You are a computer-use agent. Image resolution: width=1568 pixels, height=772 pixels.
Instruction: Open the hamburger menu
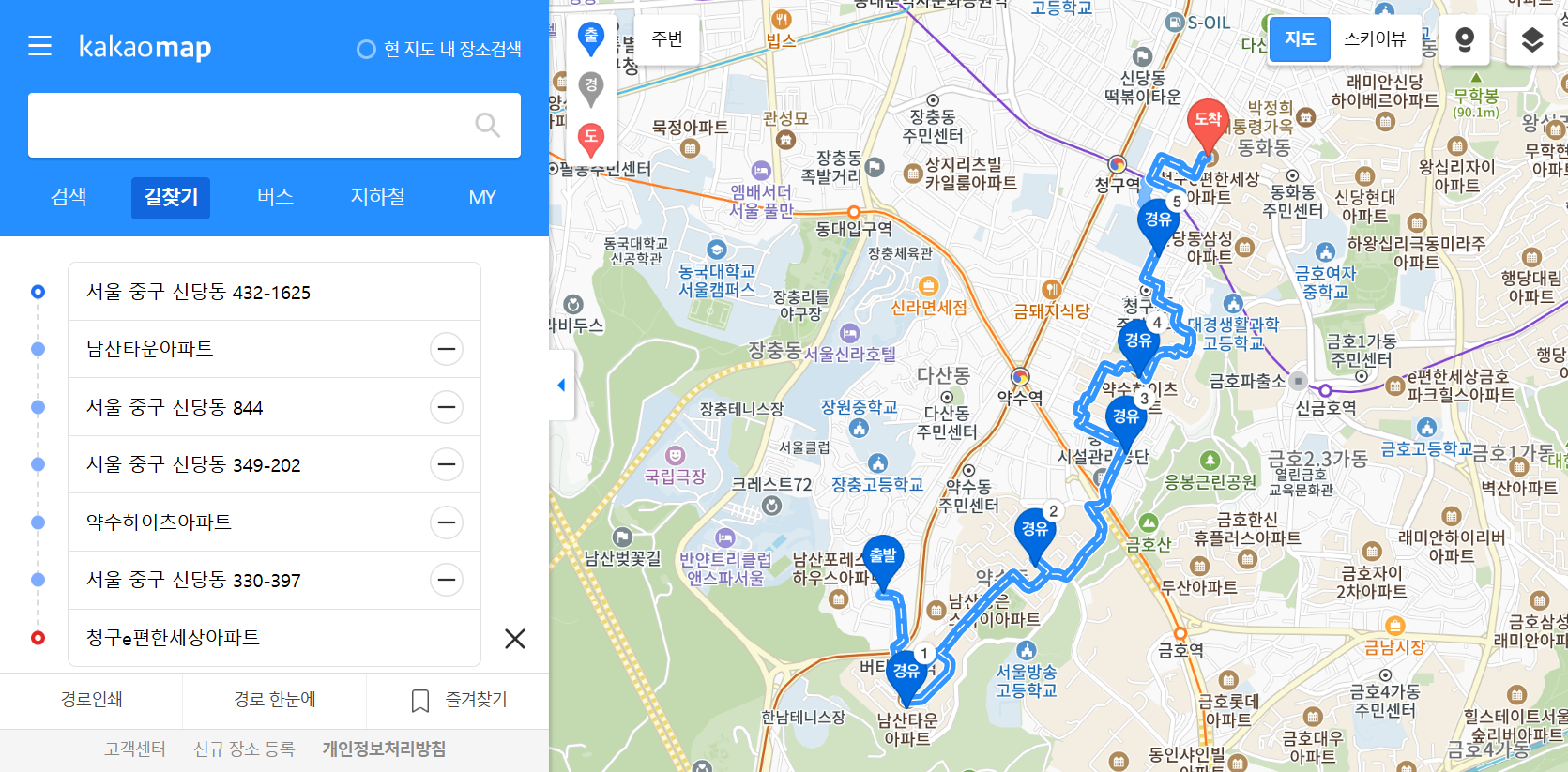pyautogui.click(x=39, y=46)
